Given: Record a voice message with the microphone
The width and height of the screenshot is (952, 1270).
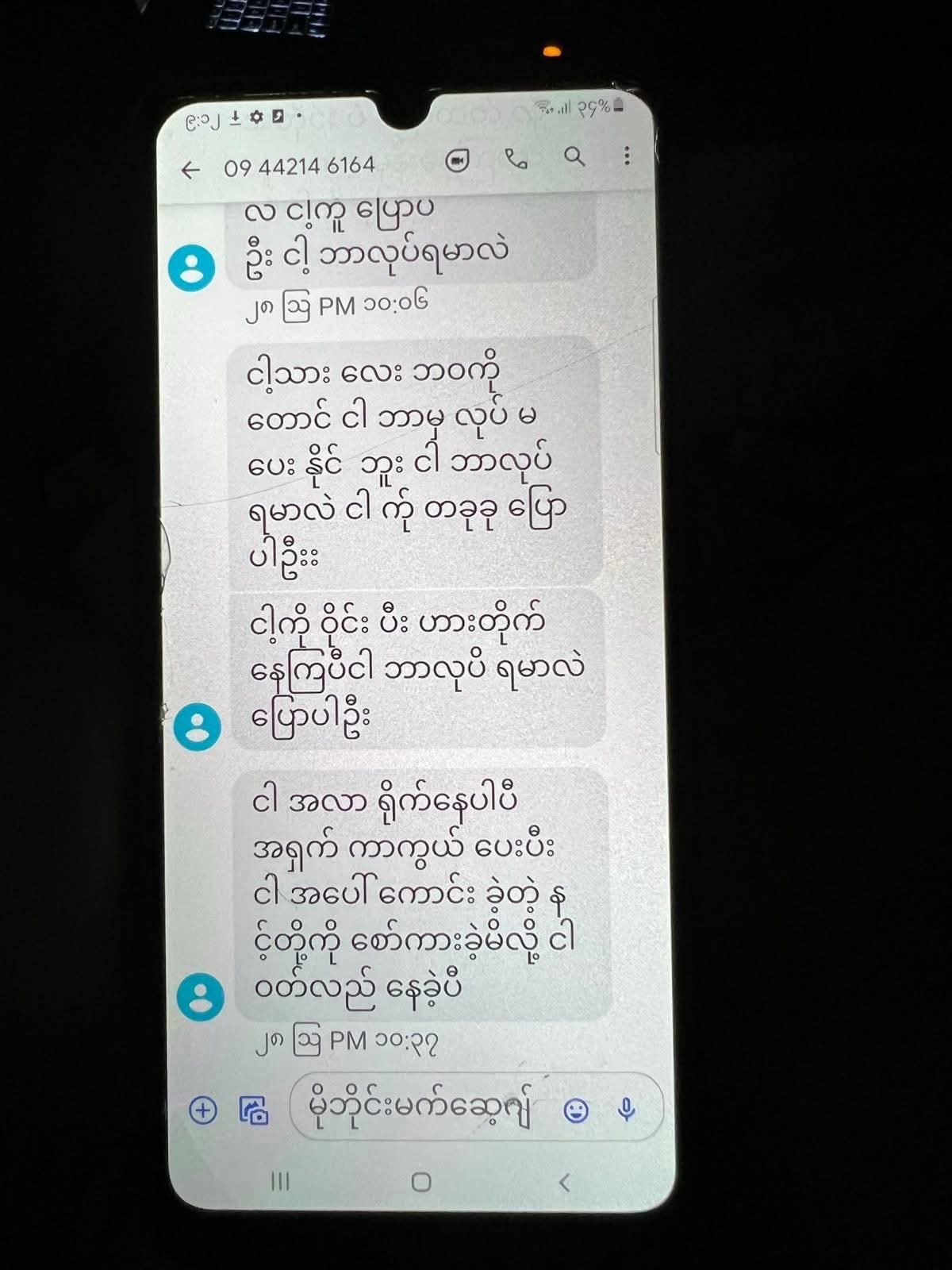Looking at the screenshot, I should tap(627, 1109).
